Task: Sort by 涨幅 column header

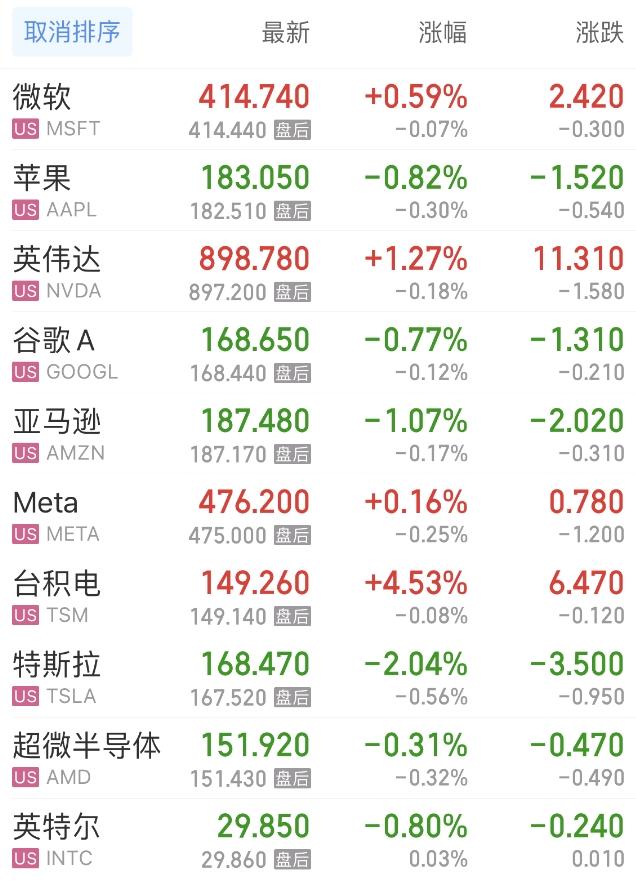Action: pos(442,33)
